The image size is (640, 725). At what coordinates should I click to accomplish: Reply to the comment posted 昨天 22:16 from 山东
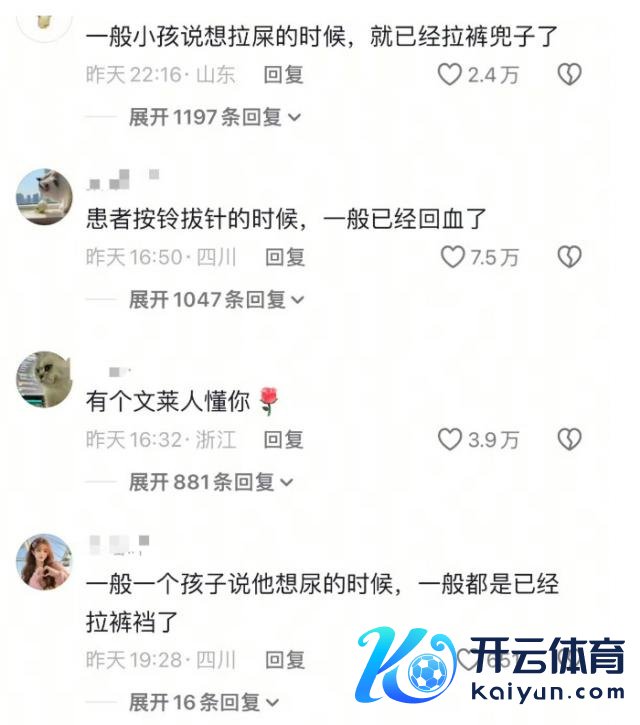284,74
